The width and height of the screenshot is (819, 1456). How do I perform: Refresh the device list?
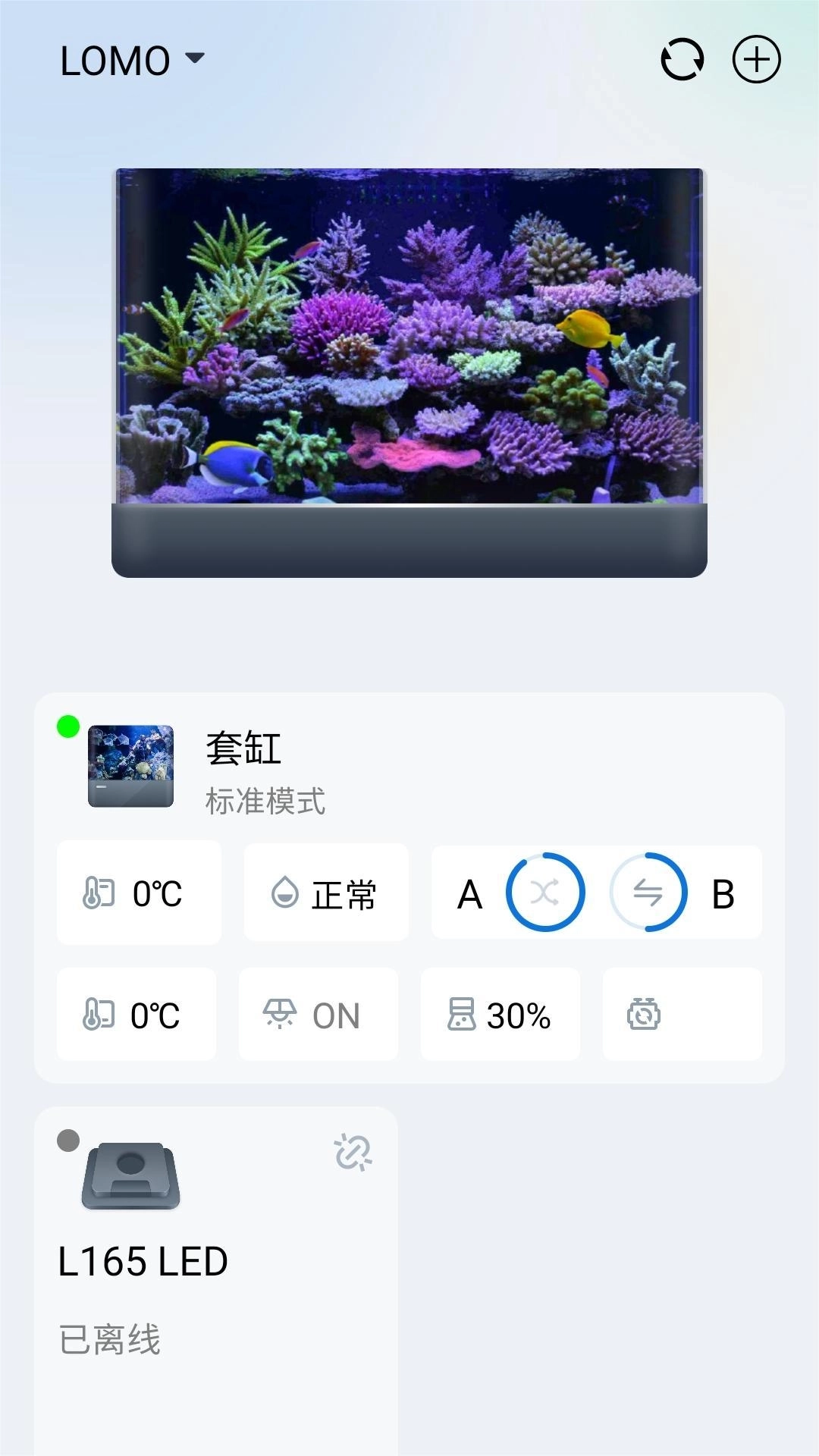682,59
